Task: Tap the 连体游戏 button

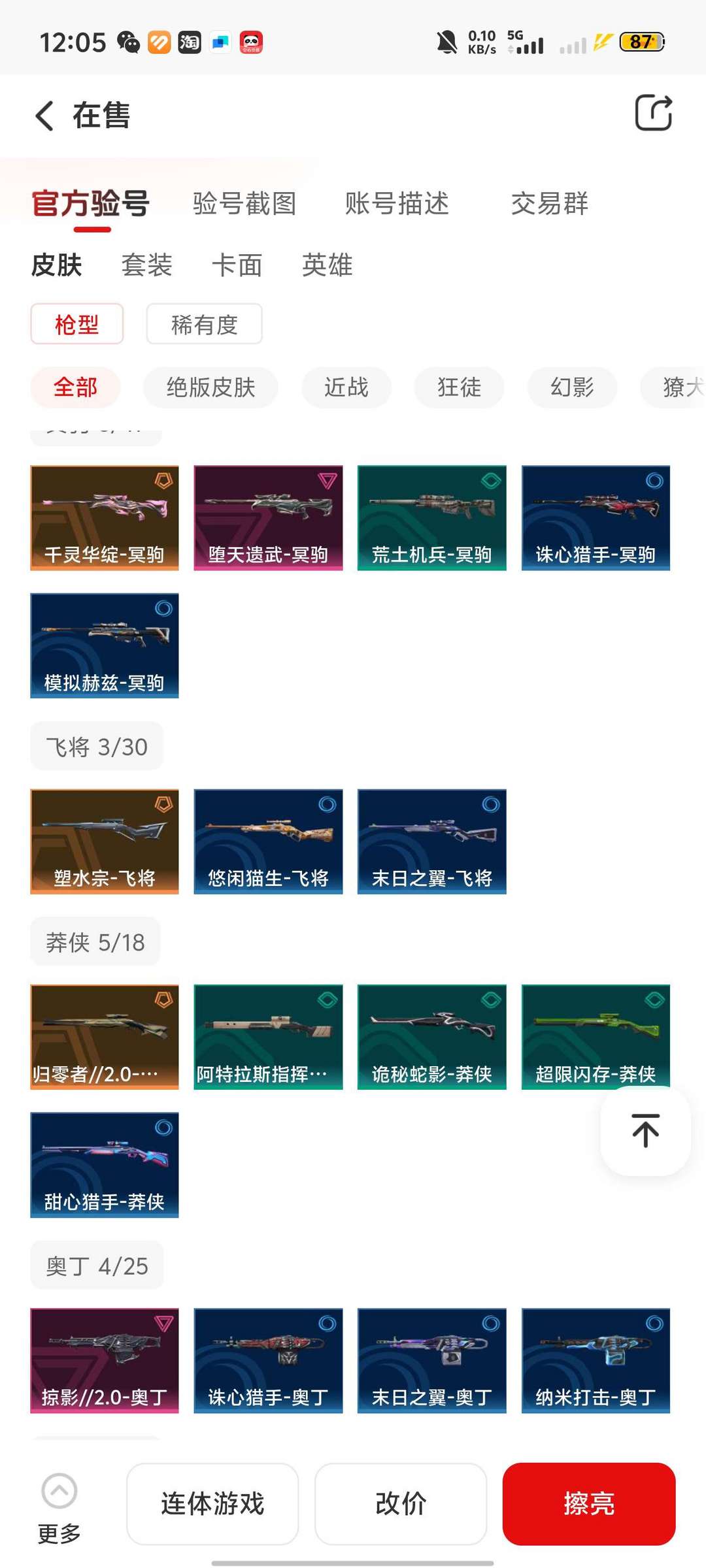Action: click(212, 1503)
